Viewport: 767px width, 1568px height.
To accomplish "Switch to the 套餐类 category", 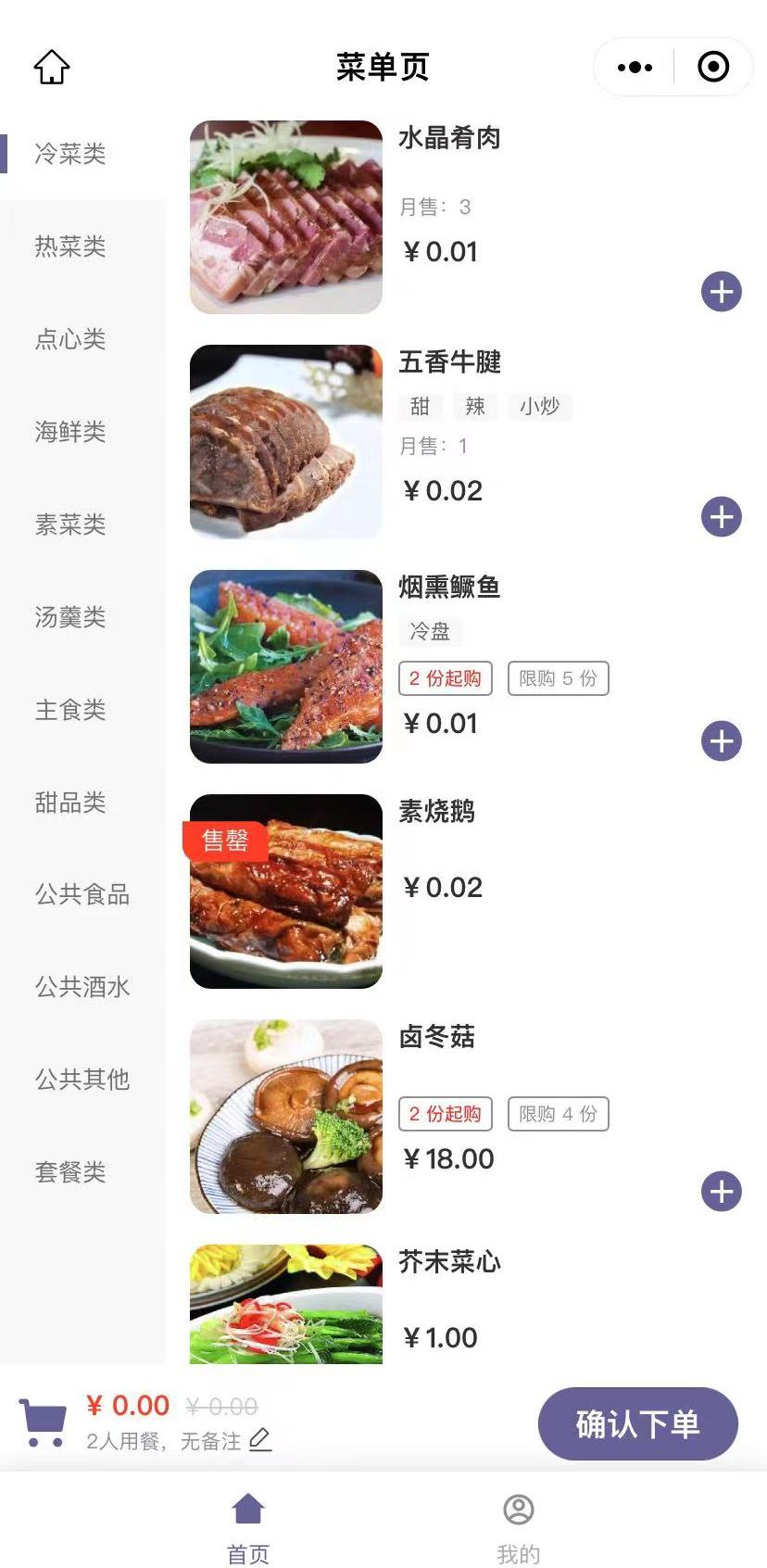I will point(70,1172).
